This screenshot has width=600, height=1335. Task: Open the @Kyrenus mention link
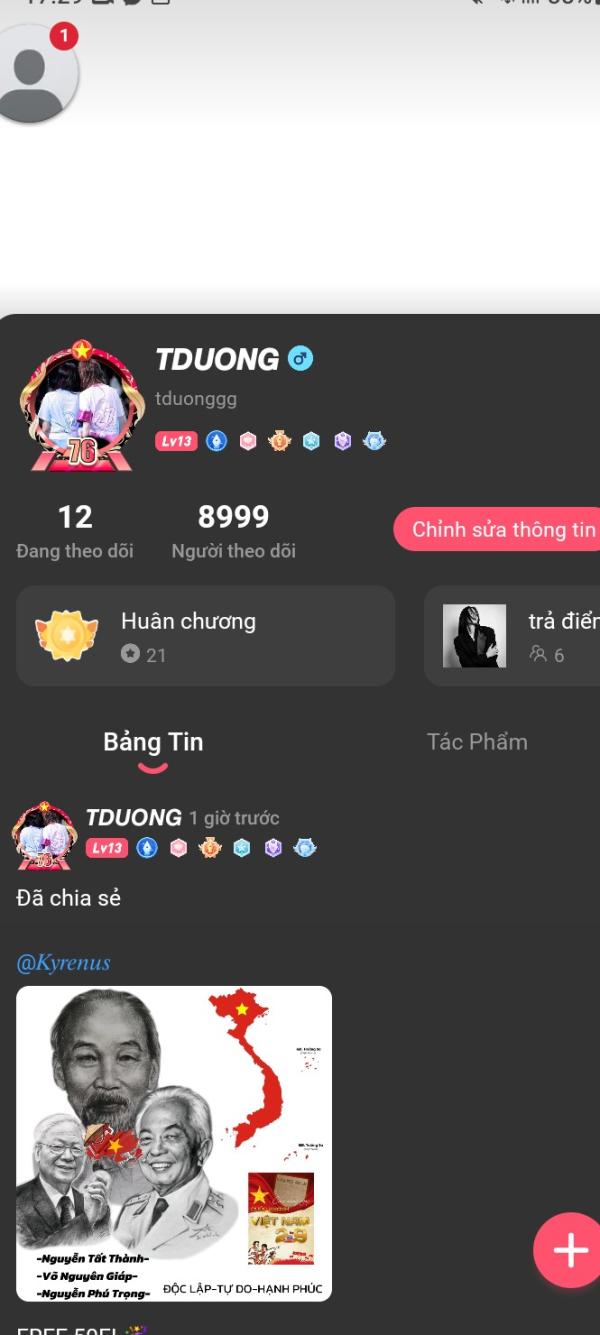pos(63,963)
